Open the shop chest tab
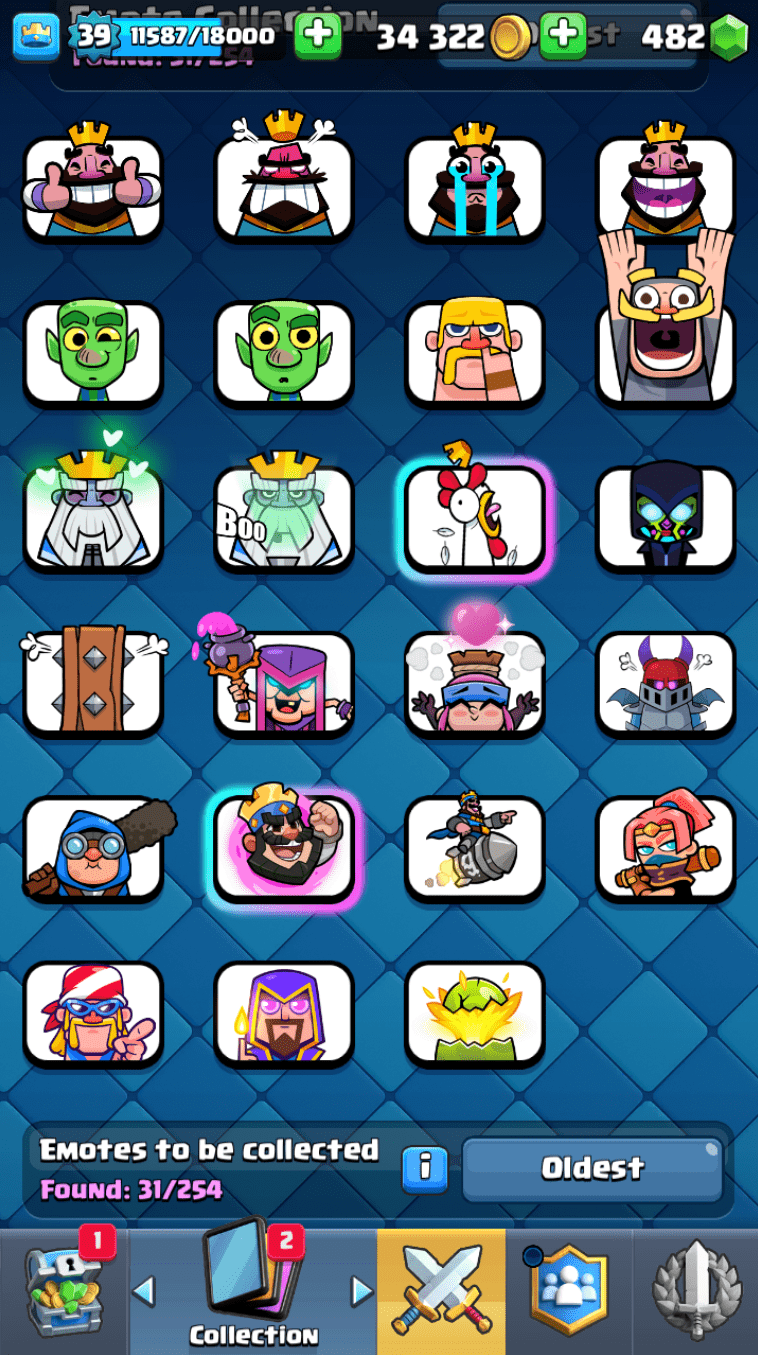Viewport: 758px width, 1355px height. click(x=65, y=1292)
